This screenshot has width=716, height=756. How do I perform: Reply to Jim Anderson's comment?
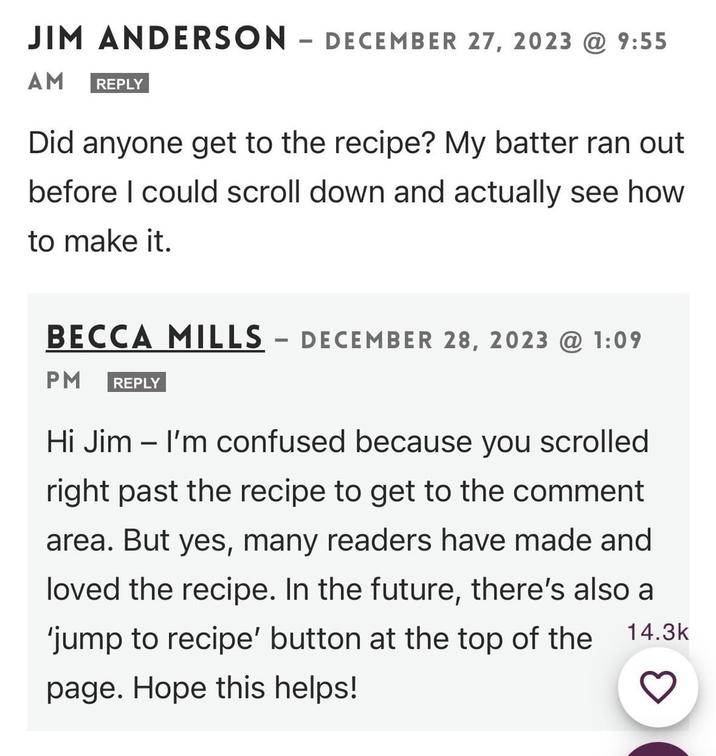[x=119, y=84]
